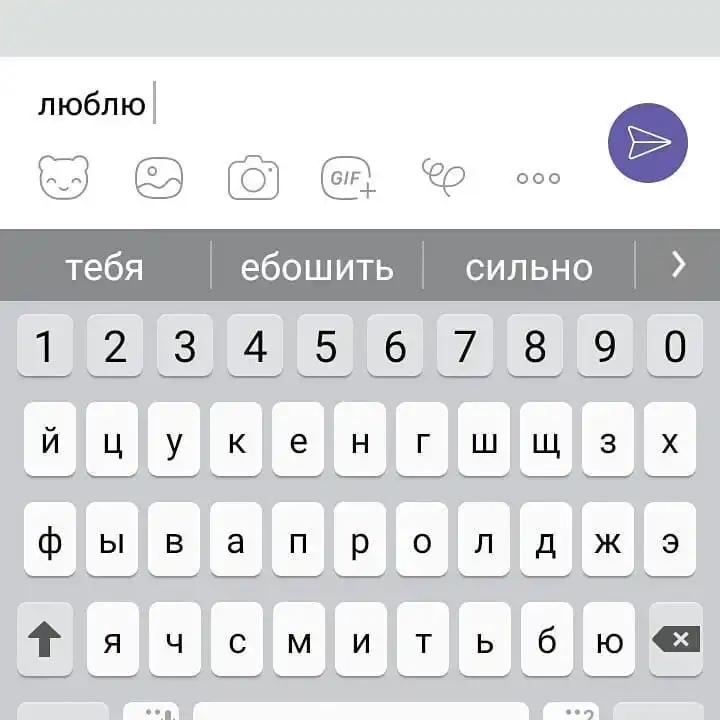Add a GIF to the message
The height and width of the screenshot is (720, 720).
(x=347, y=178)
